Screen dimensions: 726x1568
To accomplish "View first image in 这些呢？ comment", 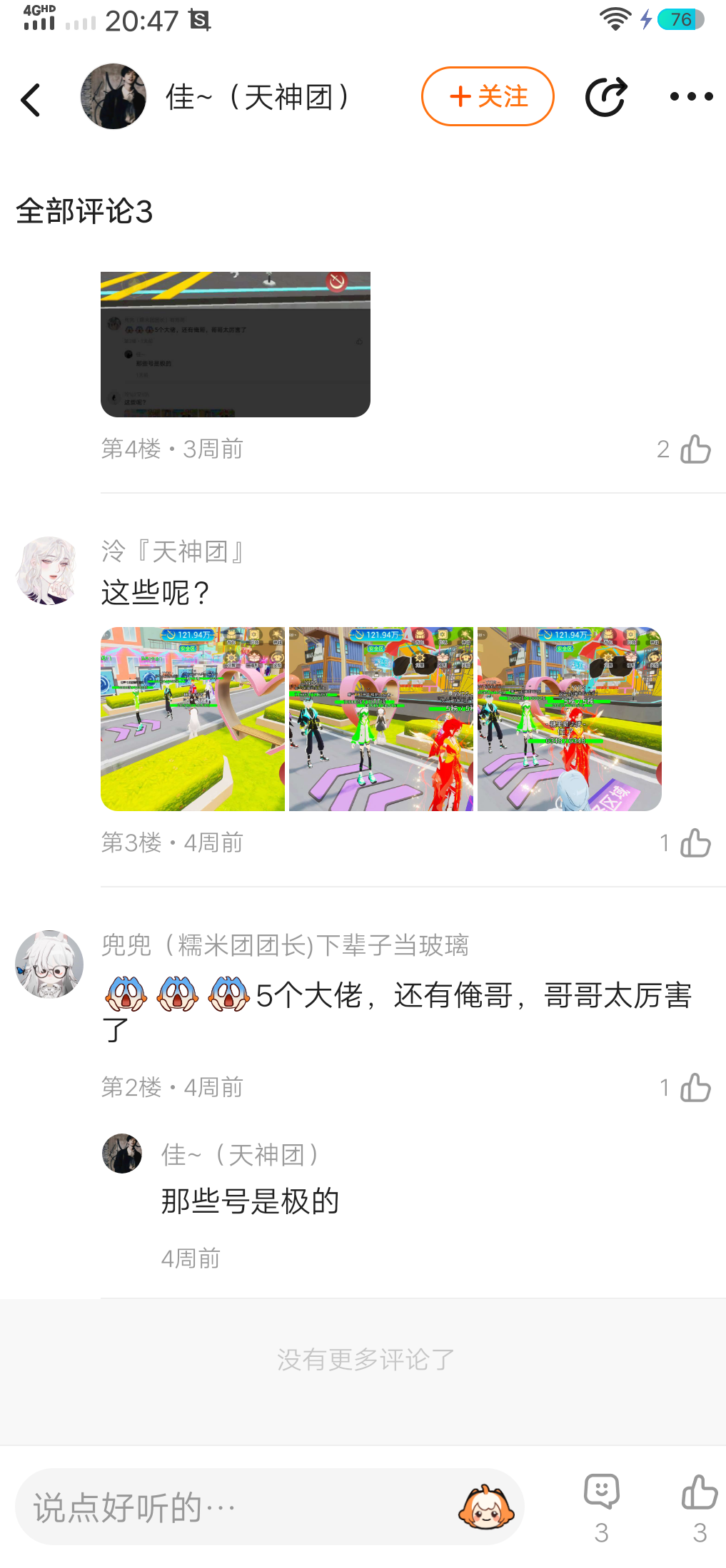I will [x=193, y=719].
